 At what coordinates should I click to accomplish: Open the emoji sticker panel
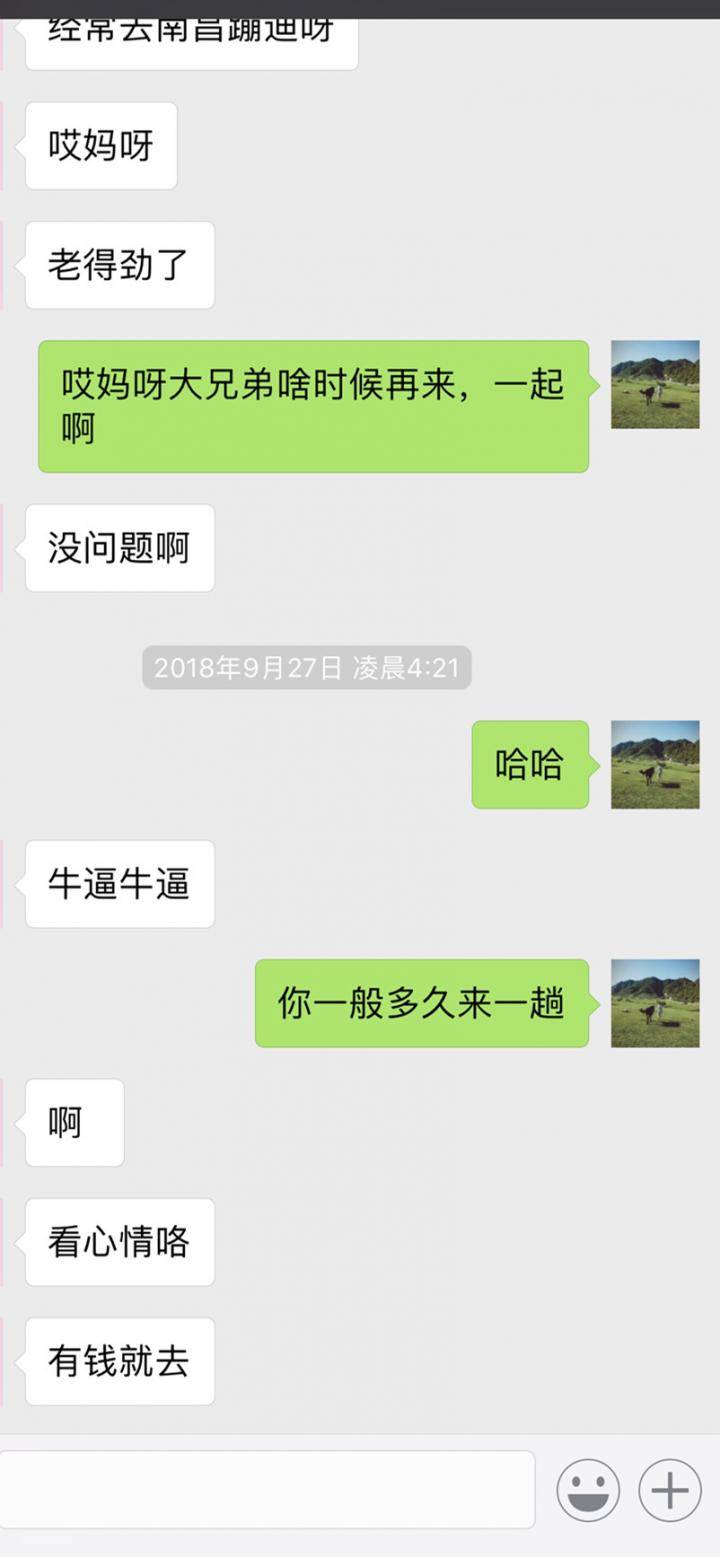point(588,1490)
